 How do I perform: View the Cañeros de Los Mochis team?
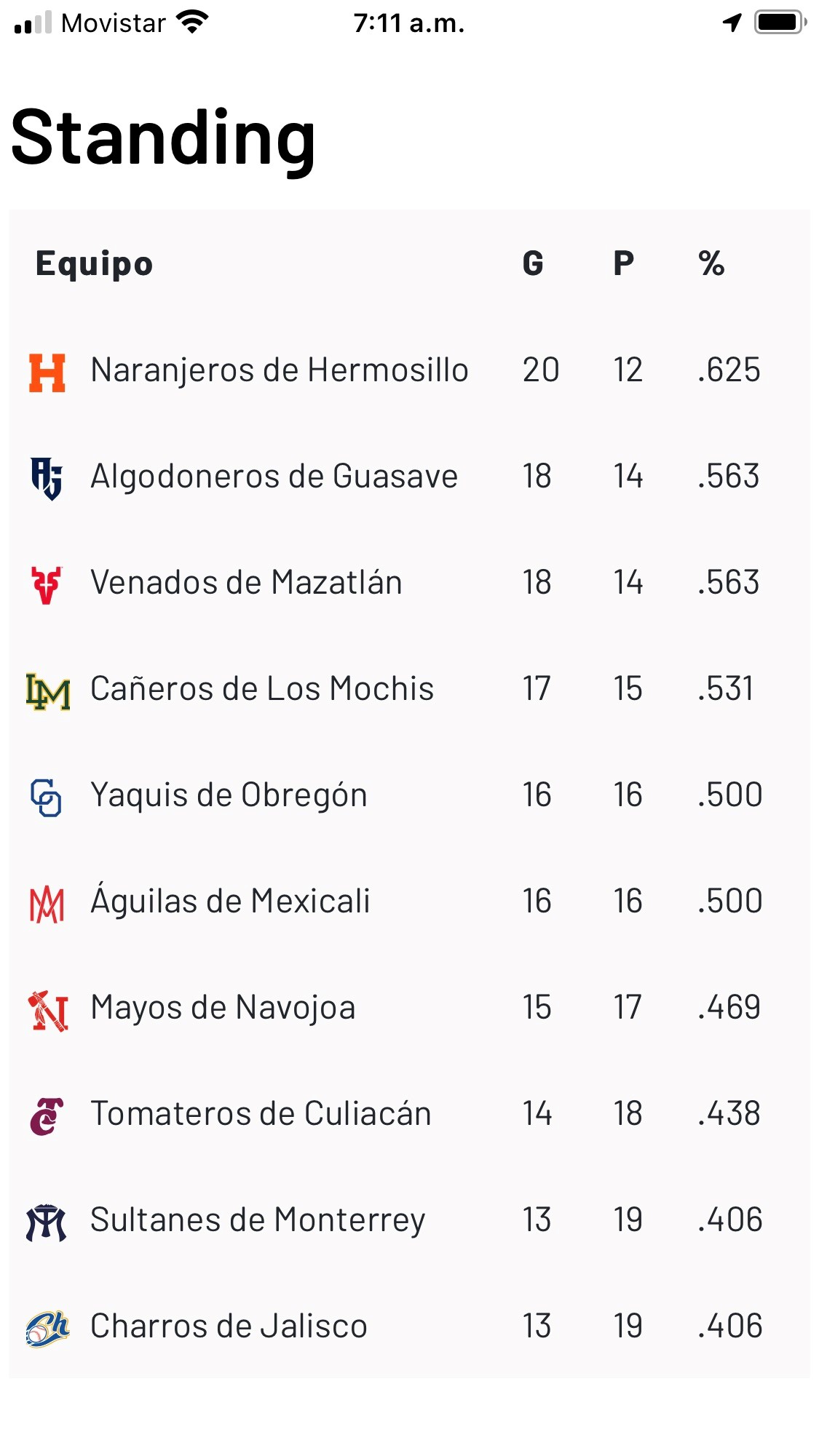[x=262, y=689]
